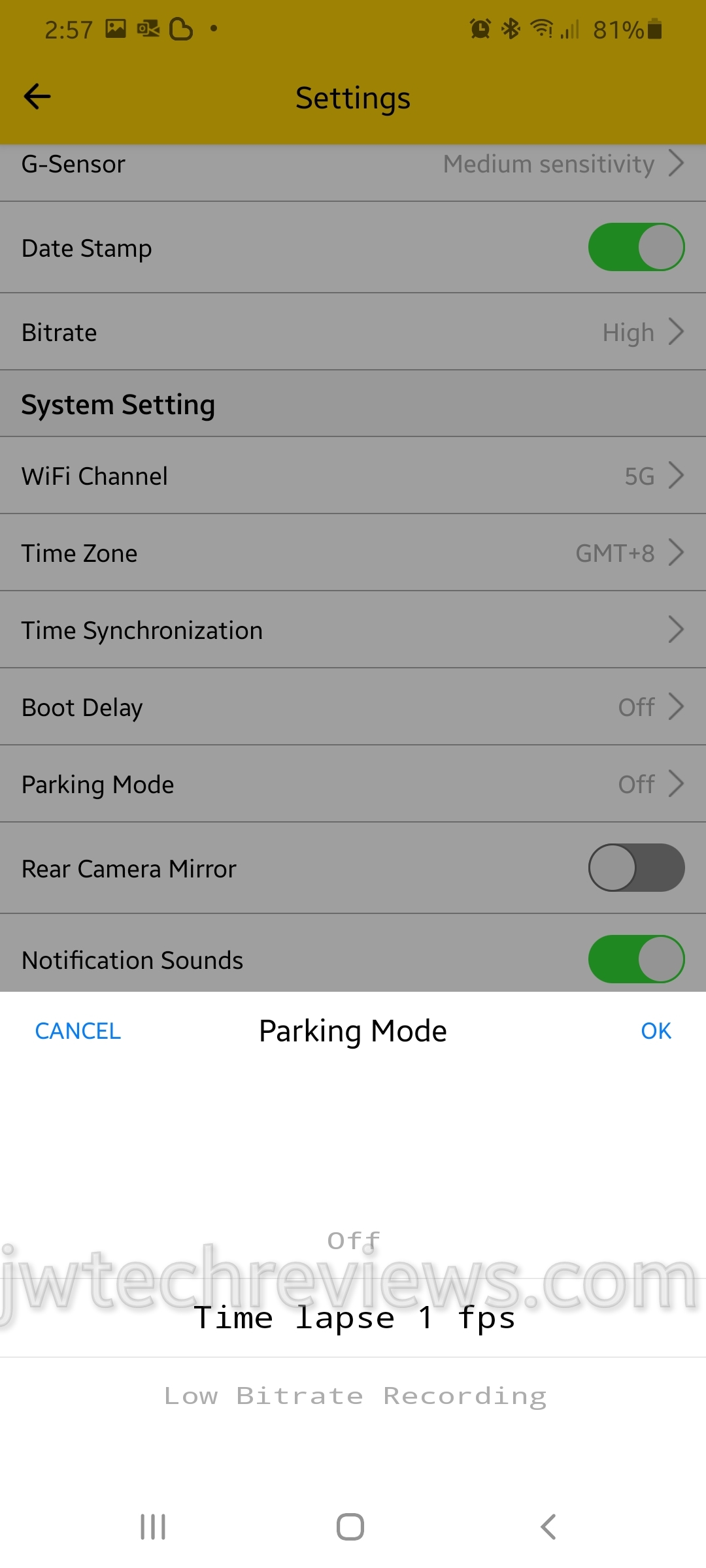Choose Low Bitrate Recording option
The image size is (706, 1568).
tap(354, 1396)
